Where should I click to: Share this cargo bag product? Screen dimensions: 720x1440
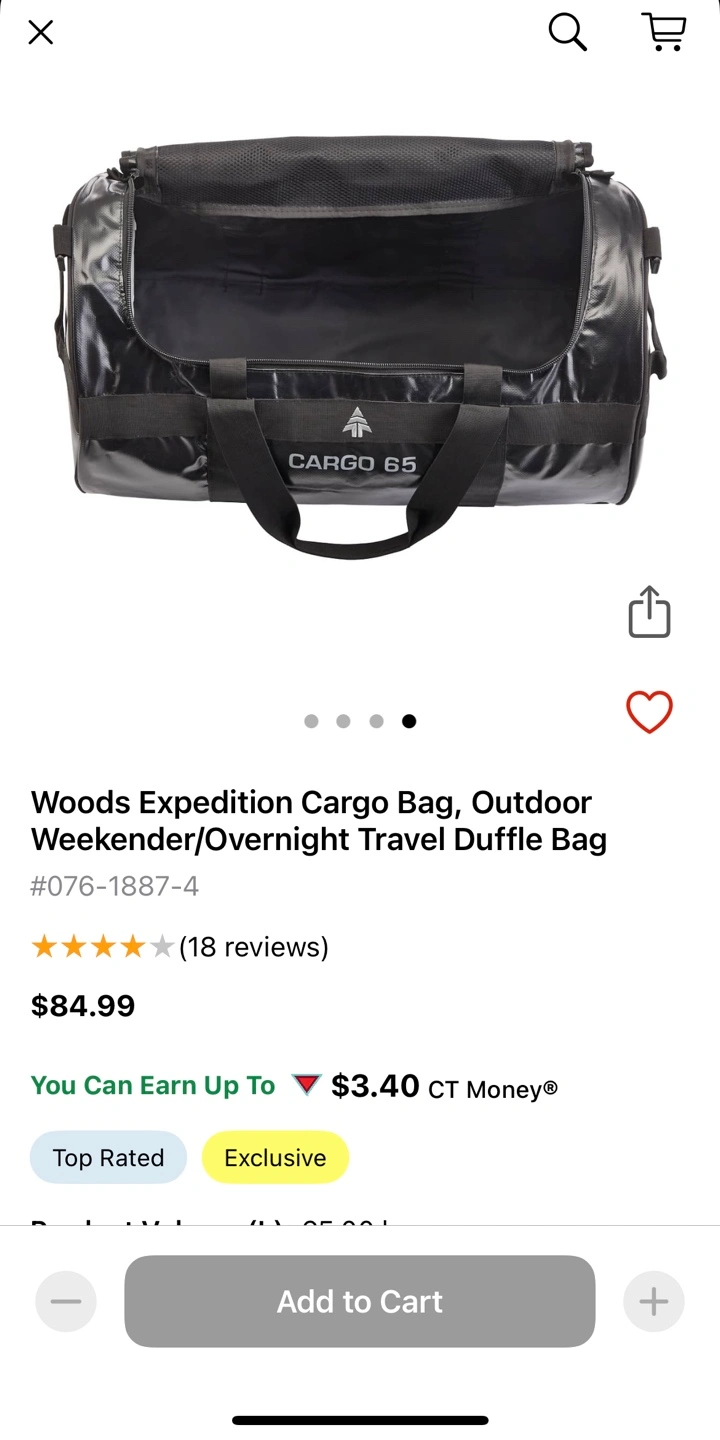[649, 611]
